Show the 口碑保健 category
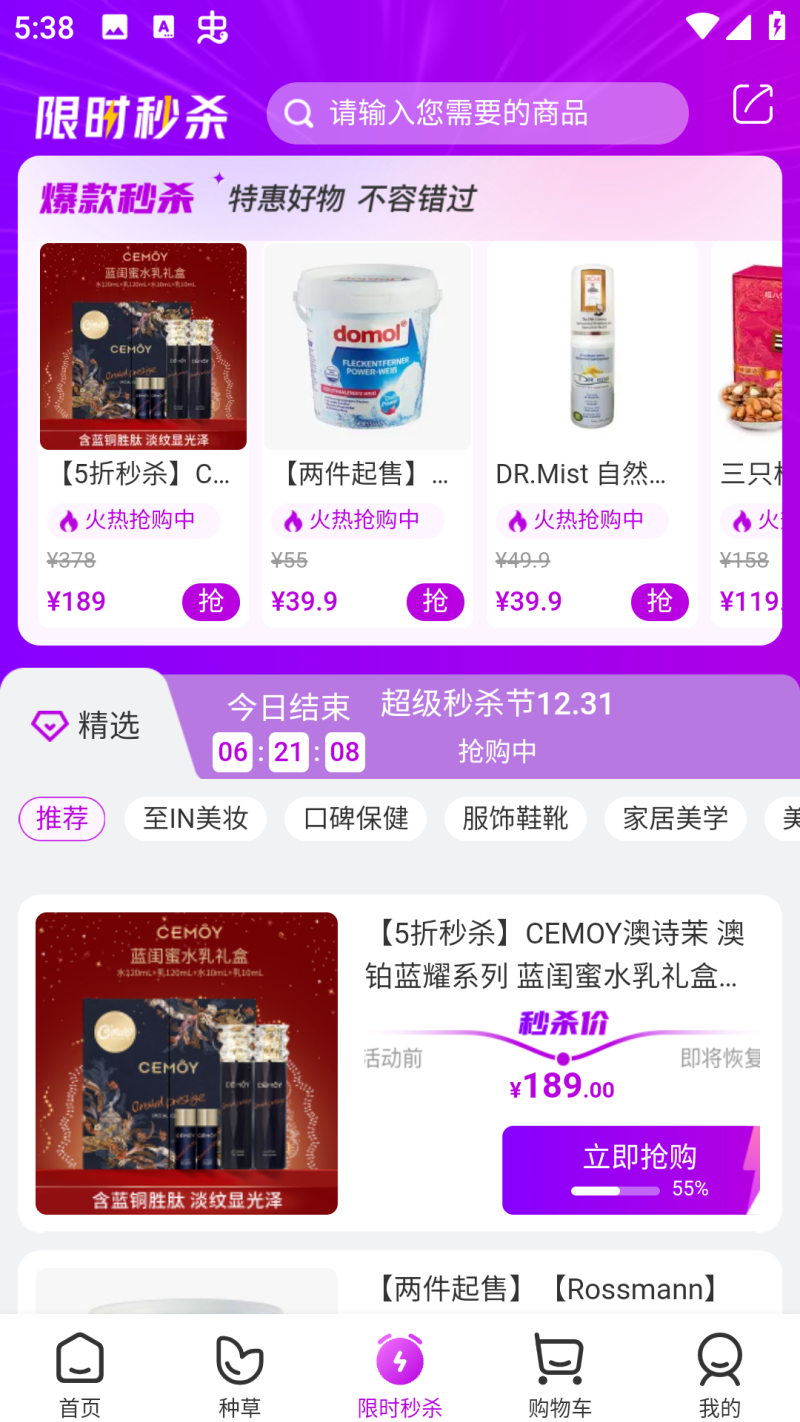 pos(355,819)
